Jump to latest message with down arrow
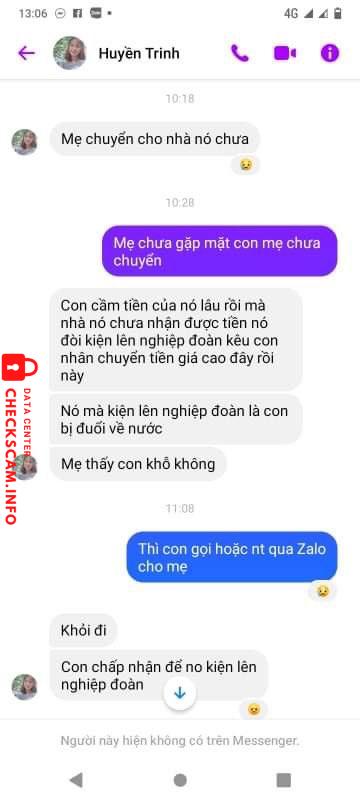 (179, 692)
